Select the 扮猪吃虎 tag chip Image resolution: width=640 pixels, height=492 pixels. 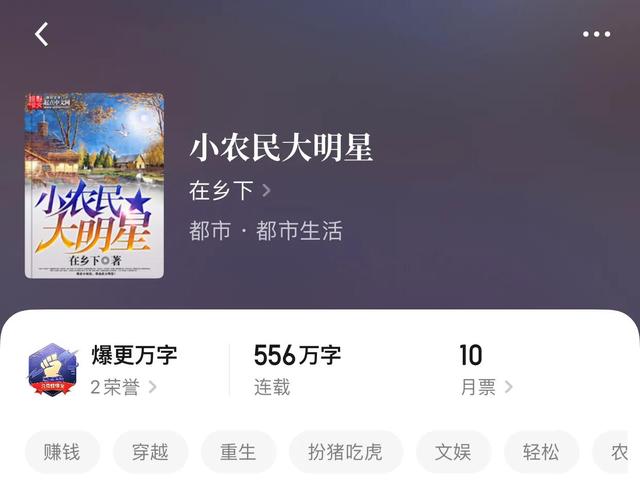(x=346, y=452)
